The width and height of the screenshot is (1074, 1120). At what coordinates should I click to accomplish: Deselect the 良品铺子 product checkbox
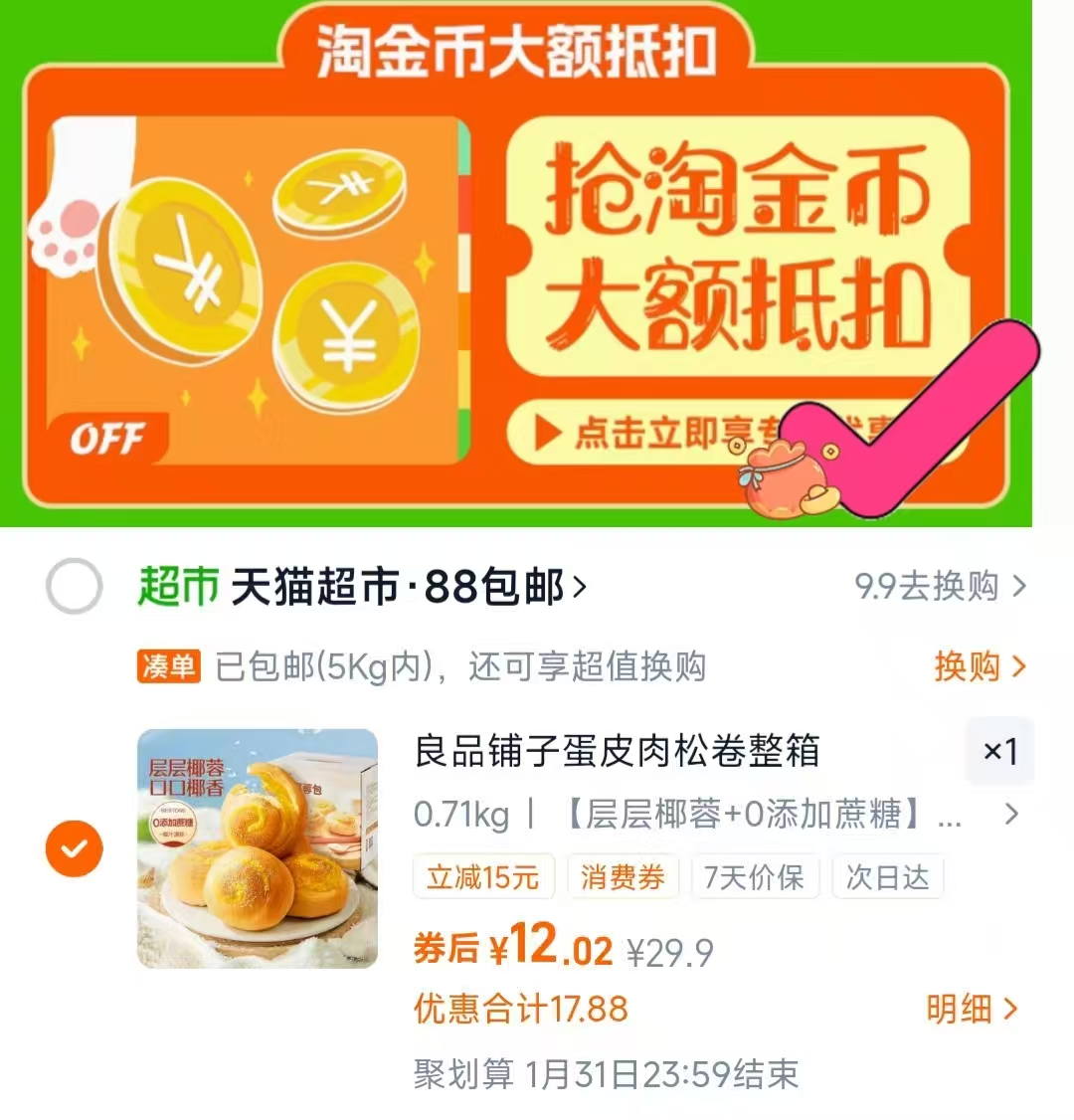tap(73, 848)
